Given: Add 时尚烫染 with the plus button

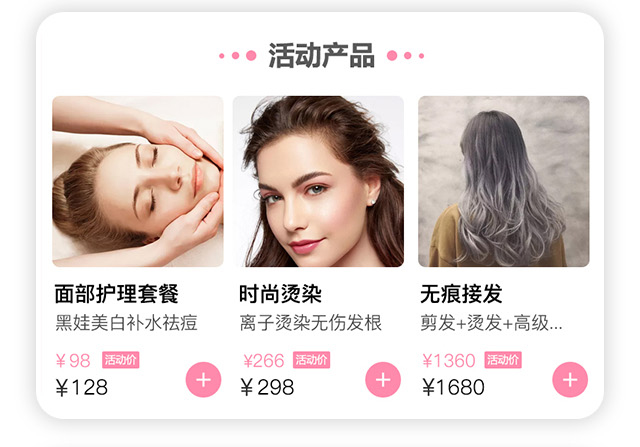Looking at the screenshot, I should pos(383,380).
